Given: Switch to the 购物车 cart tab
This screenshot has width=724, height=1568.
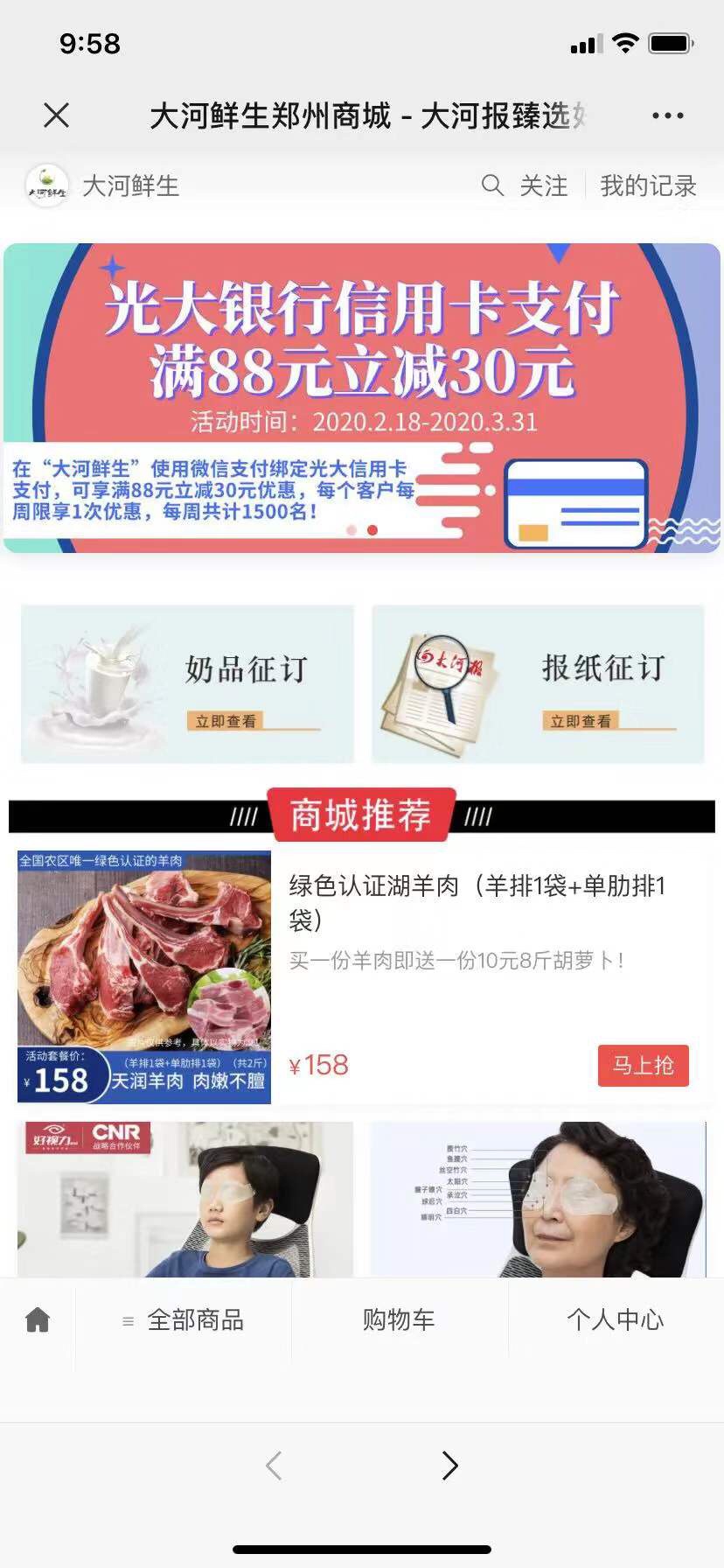Looking at the screenshot, I should tap(399, 1319).
